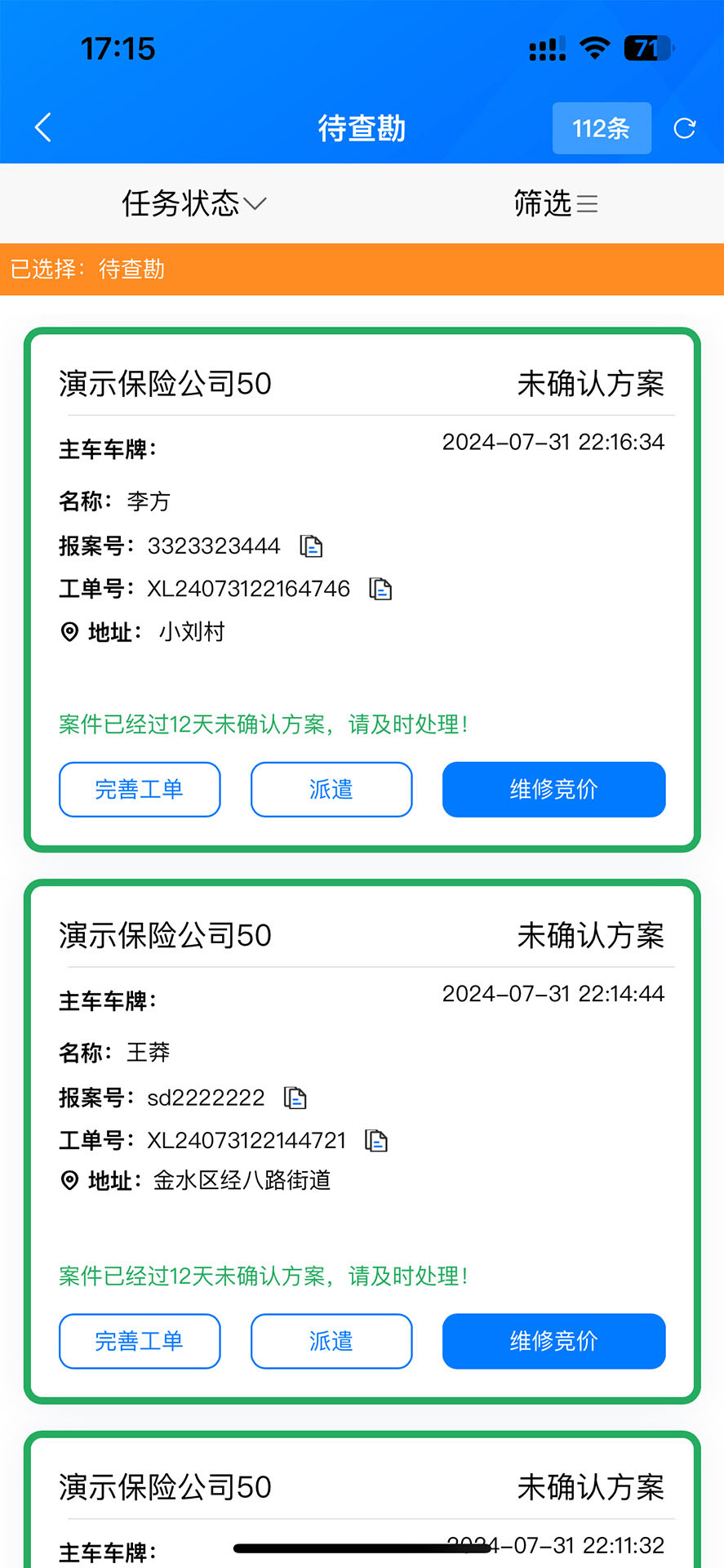This screenshot has width=724, height=1568.
Task: Click the location pin beside 金水区经八路街道
Action: (x=69, y=1180)
